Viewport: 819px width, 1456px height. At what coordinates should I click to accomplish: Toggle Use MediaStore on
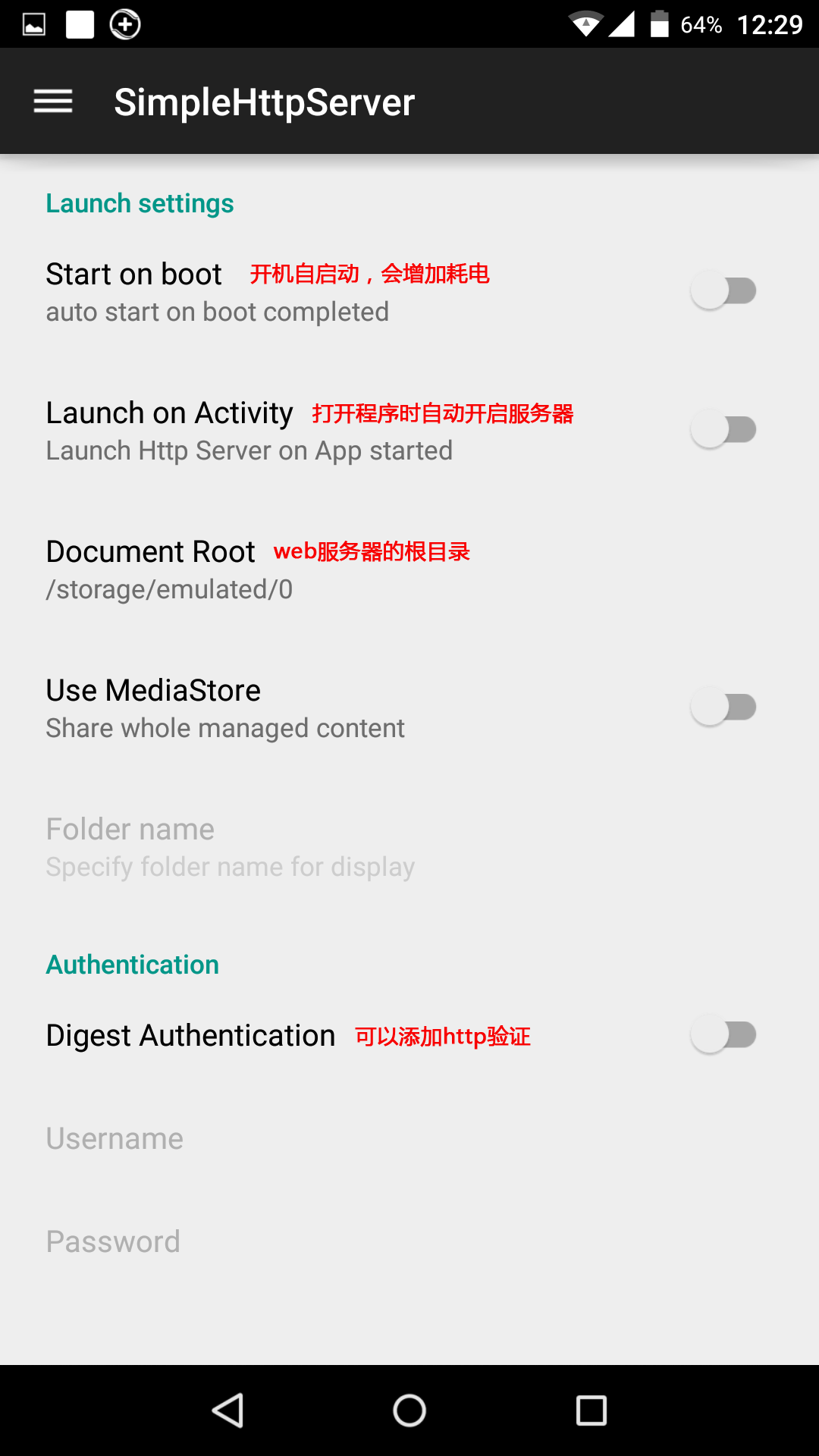coord(723,708)
